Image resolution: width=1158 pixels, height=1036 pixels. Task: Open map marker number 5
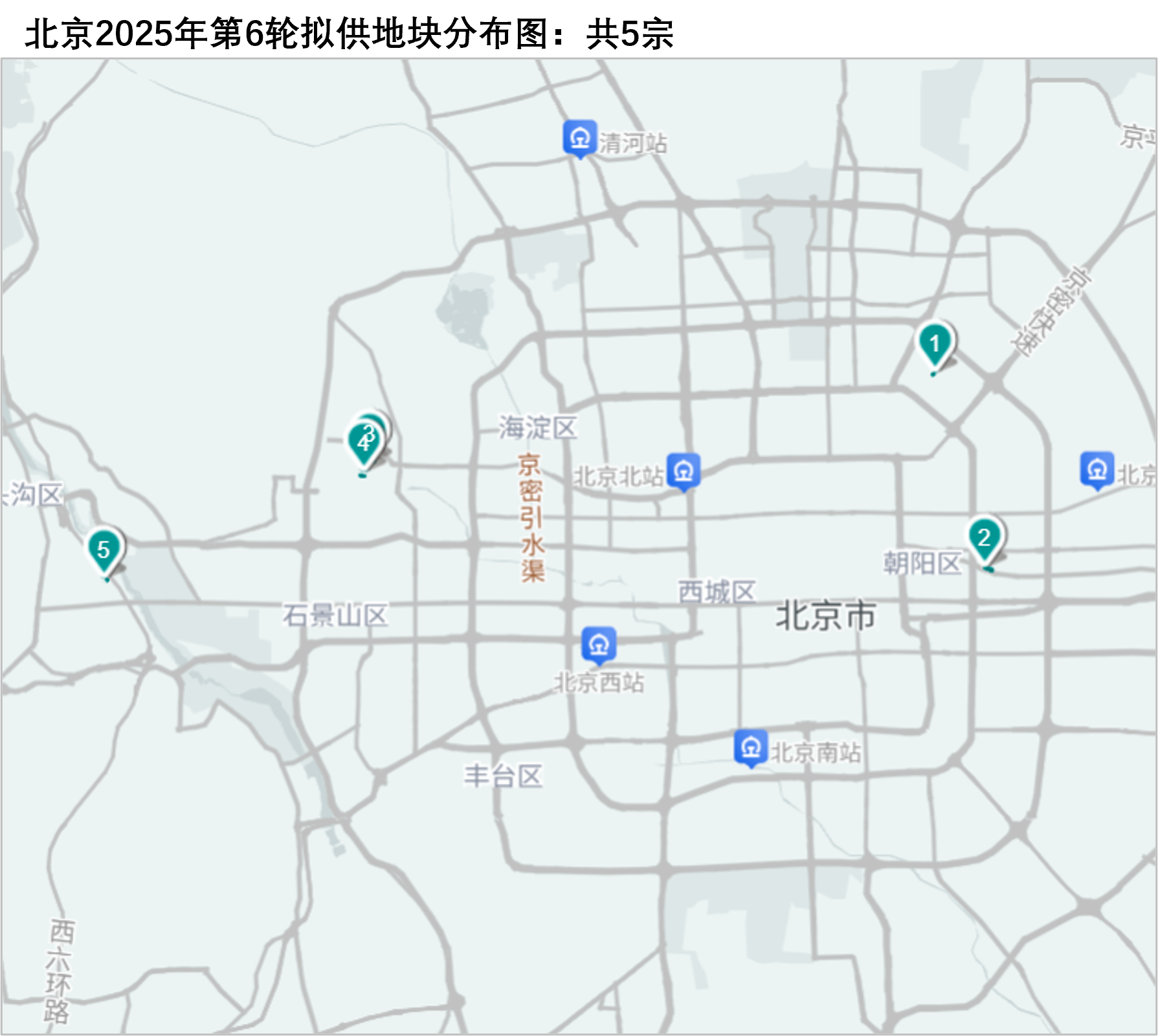point(104,550)
